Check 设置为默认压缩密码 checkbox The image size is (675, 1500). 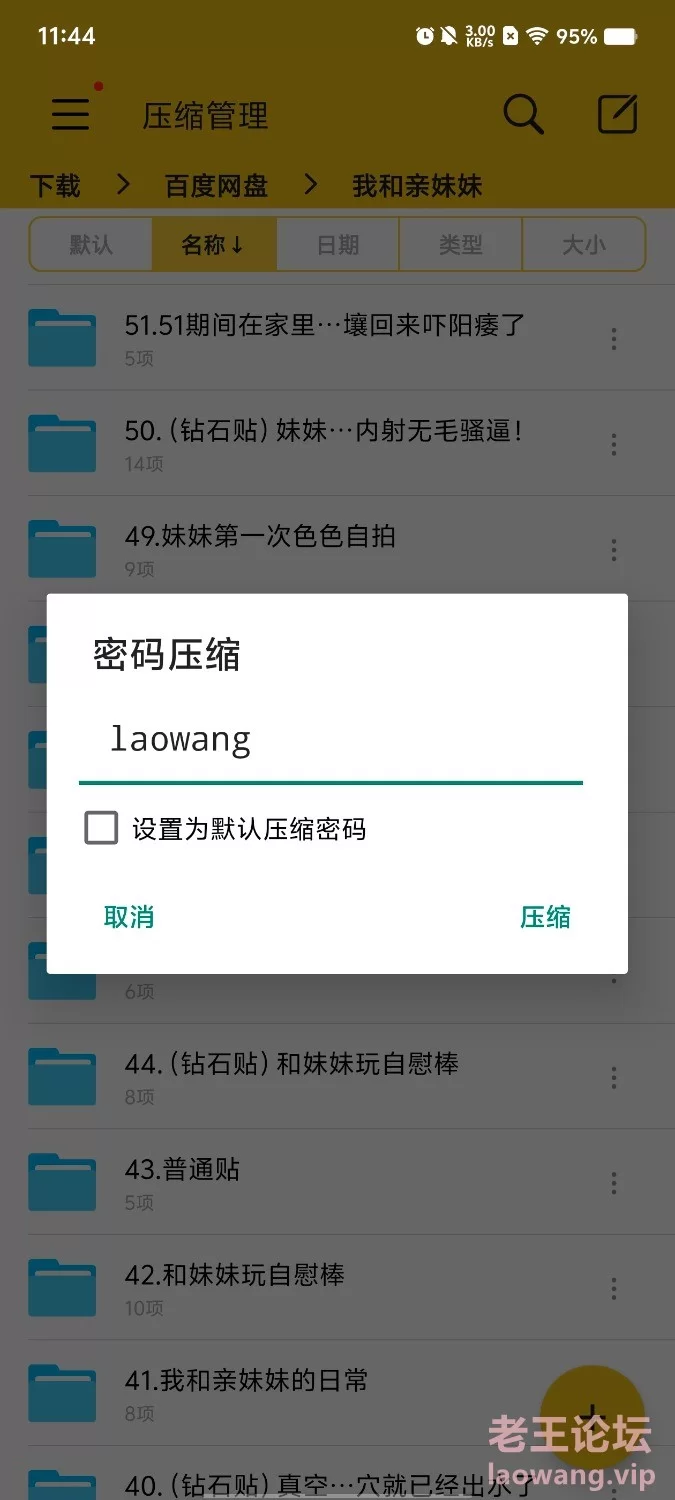tap(101, 828)
